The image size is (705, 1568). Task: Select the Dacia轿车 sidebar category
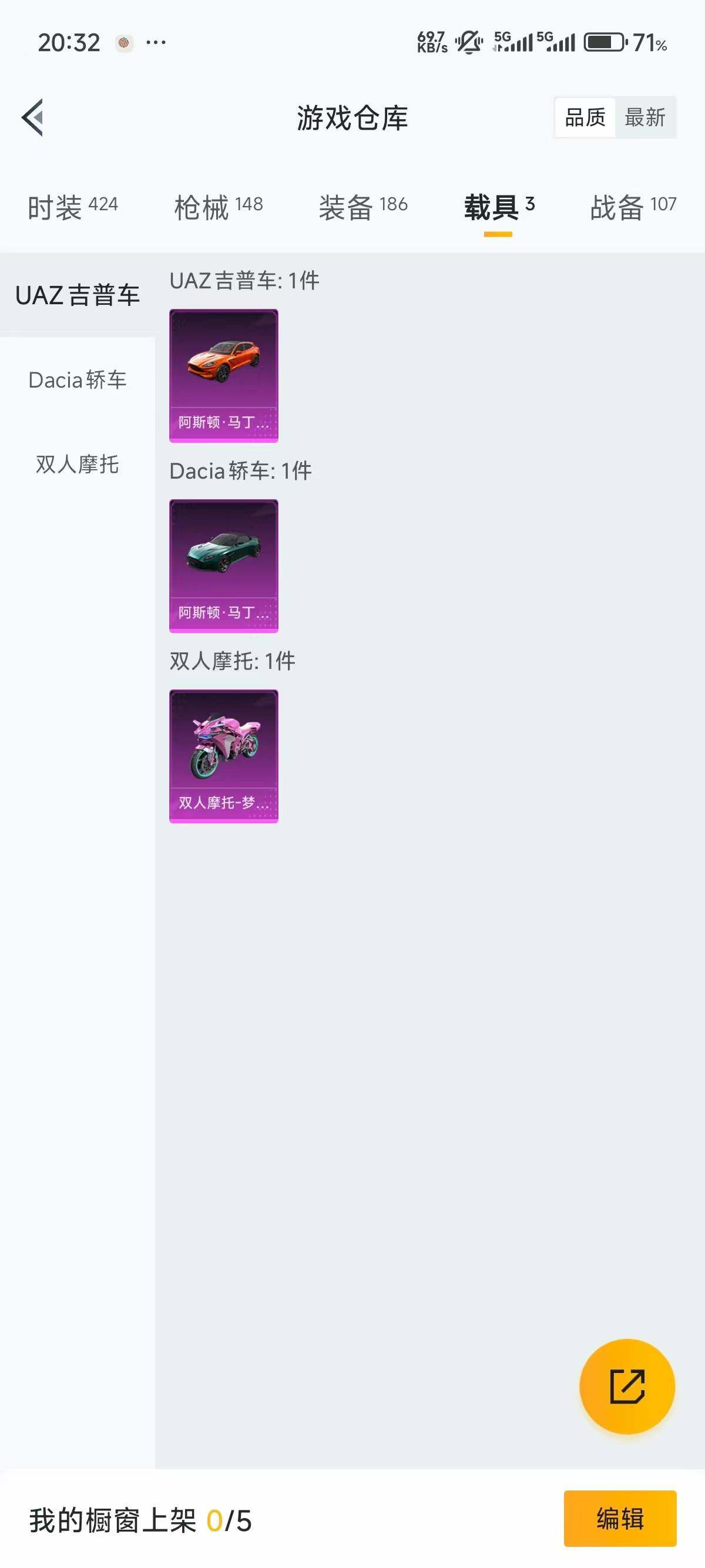click(78, 380)
